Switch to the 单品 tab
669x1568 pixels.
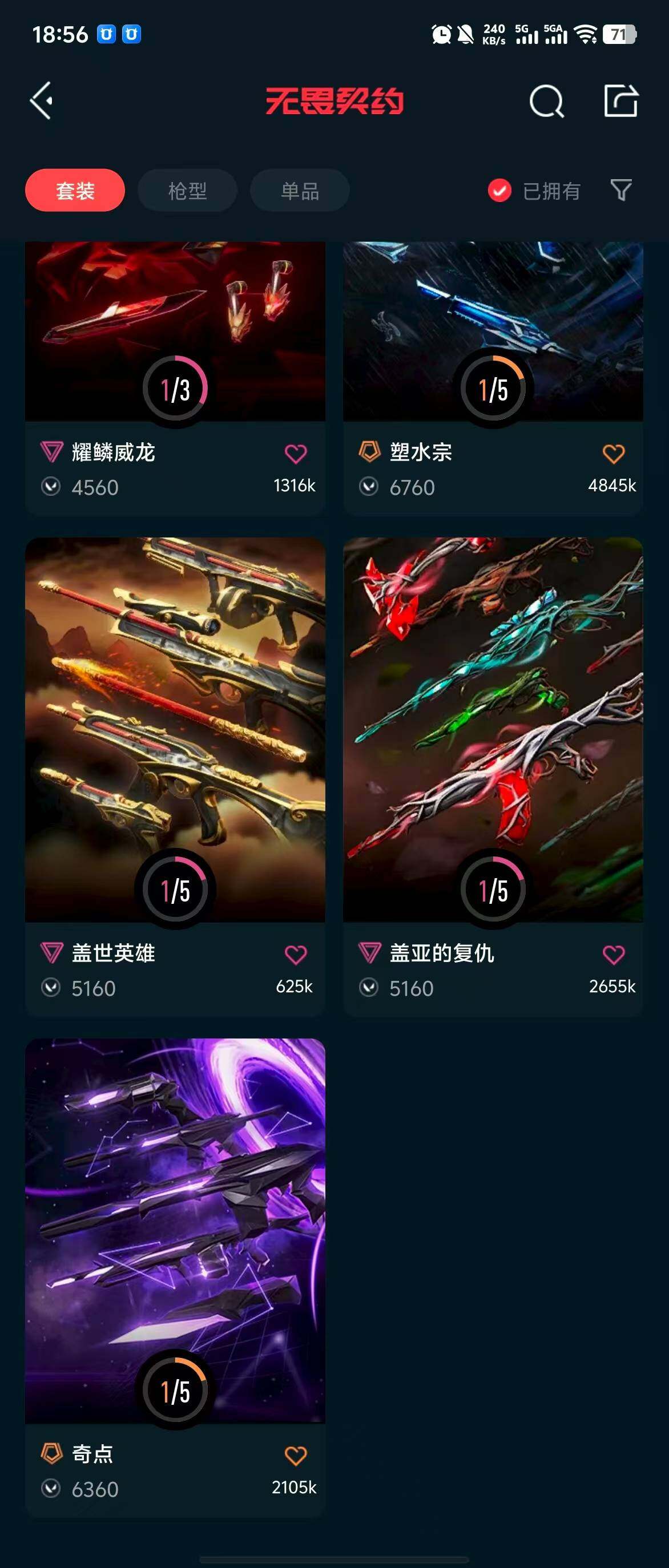300,191
